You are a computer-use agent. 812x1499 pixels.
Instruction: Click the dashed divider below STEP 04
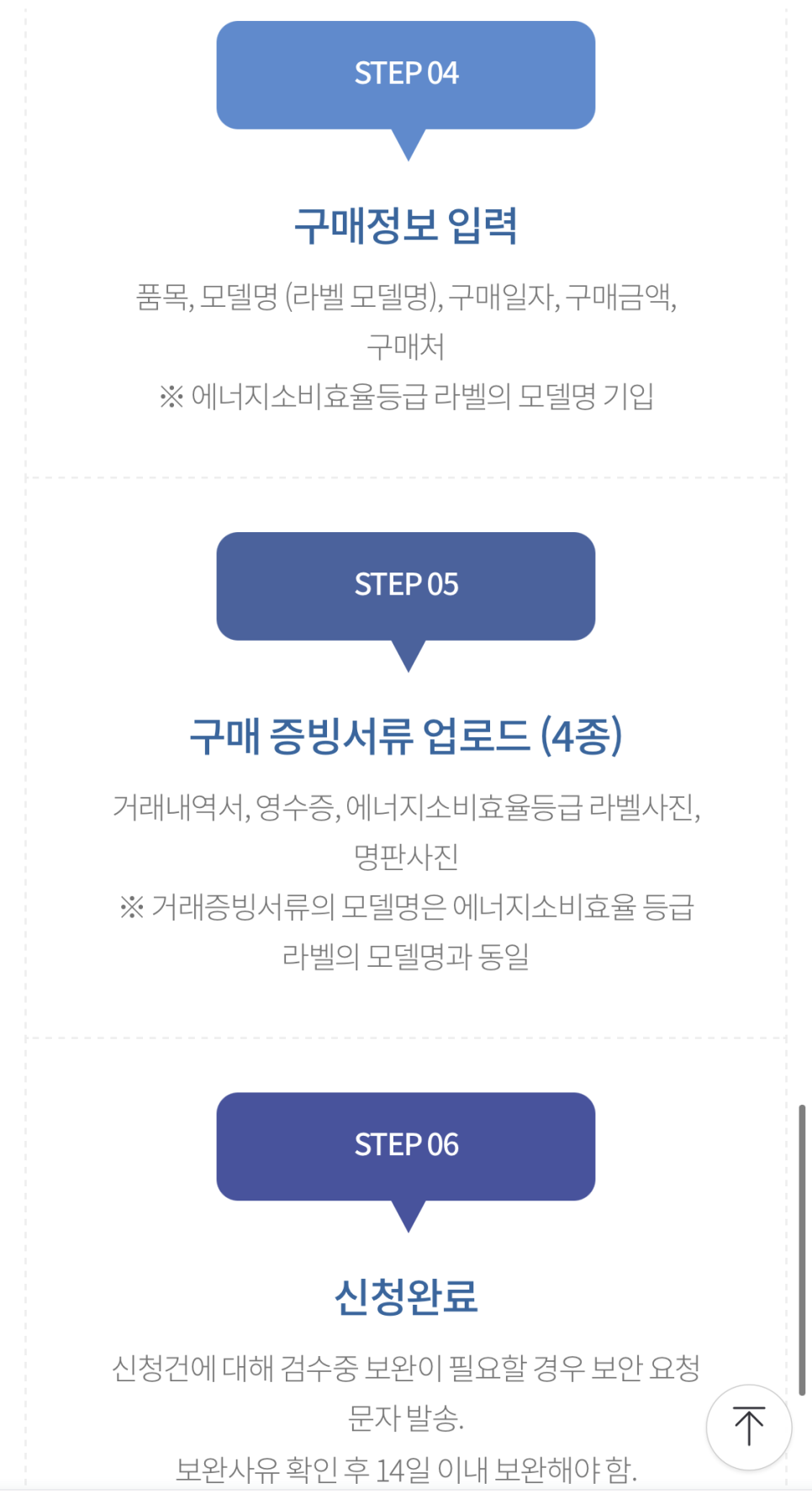tap(406, 475)
